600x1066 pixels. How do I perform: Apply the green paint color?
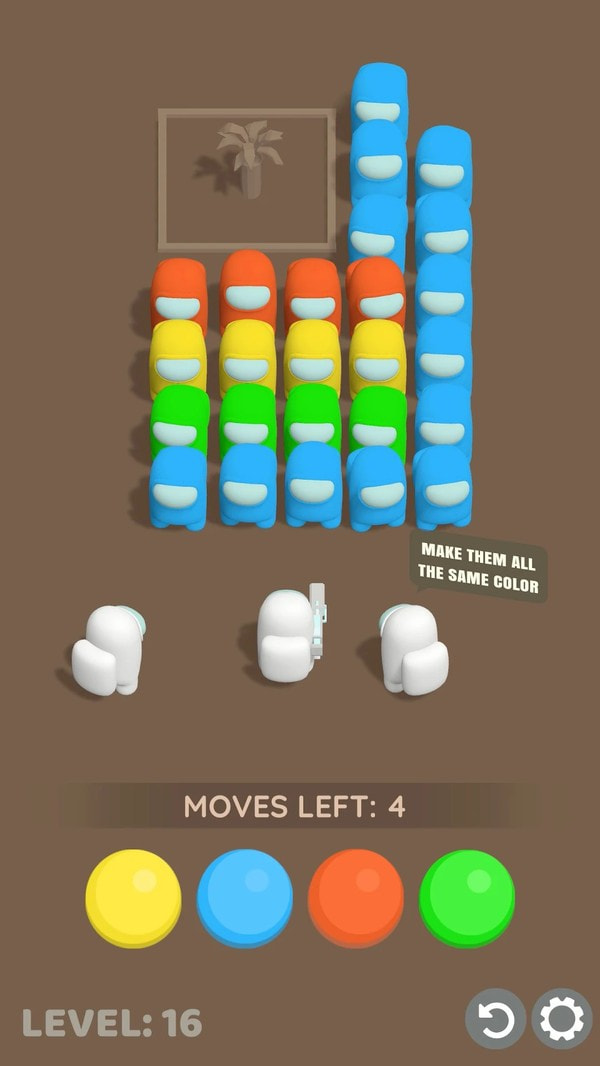click(x=466, y=897)
